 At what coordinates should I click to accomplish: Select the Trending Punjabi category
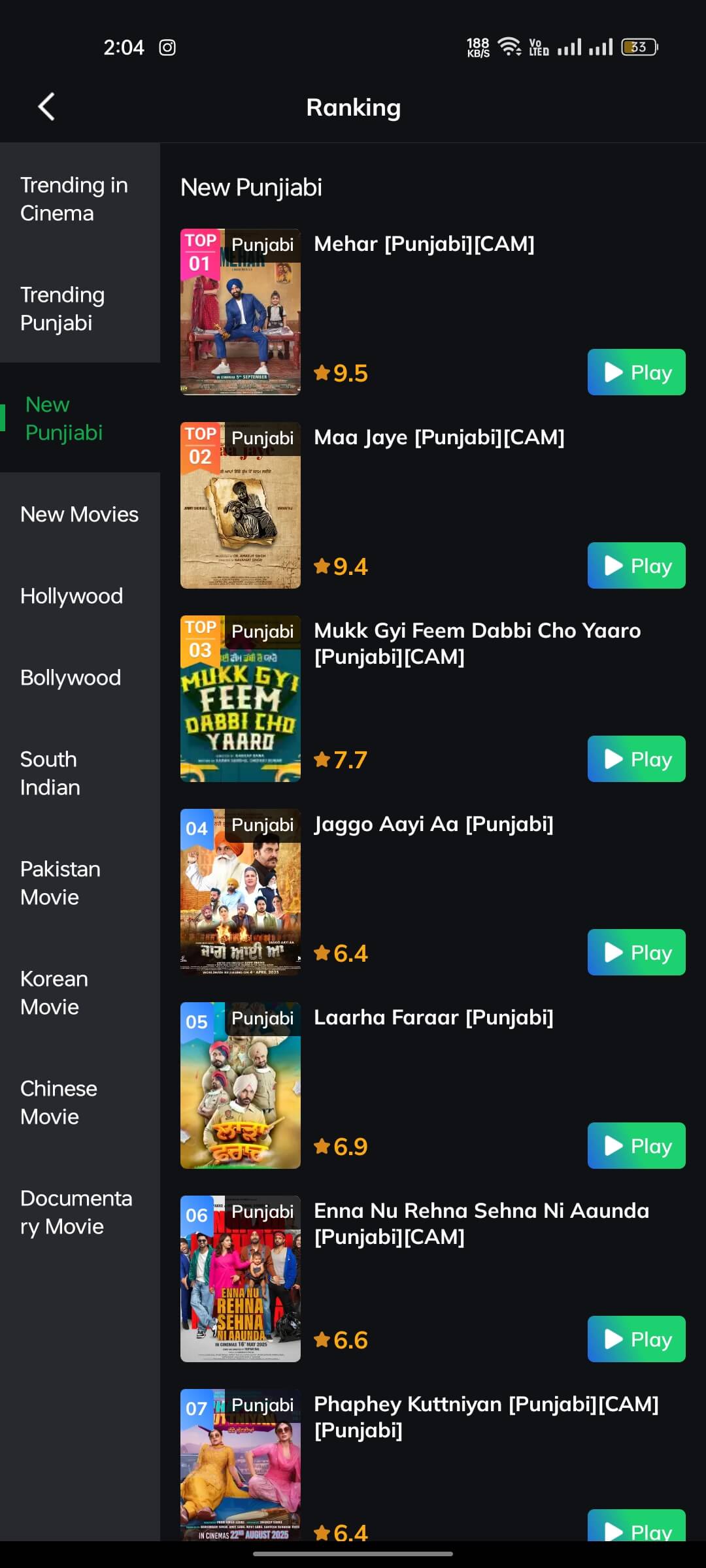point(63,308)
